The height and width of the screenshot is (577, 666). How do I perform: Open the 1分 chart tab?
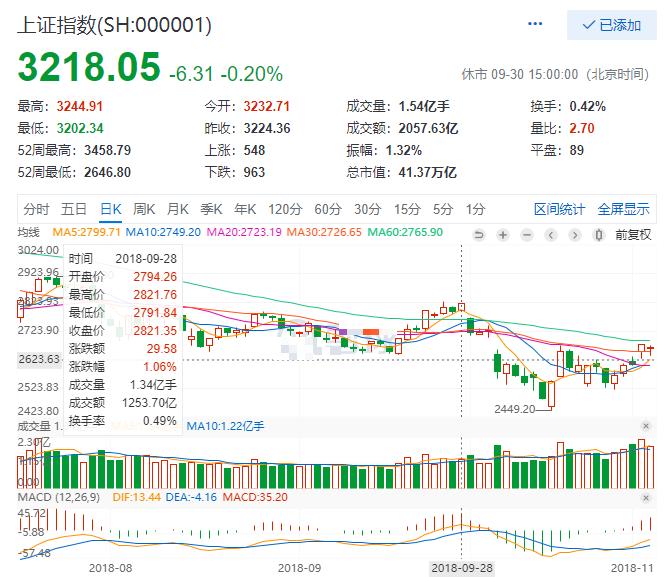coord(475,209)
